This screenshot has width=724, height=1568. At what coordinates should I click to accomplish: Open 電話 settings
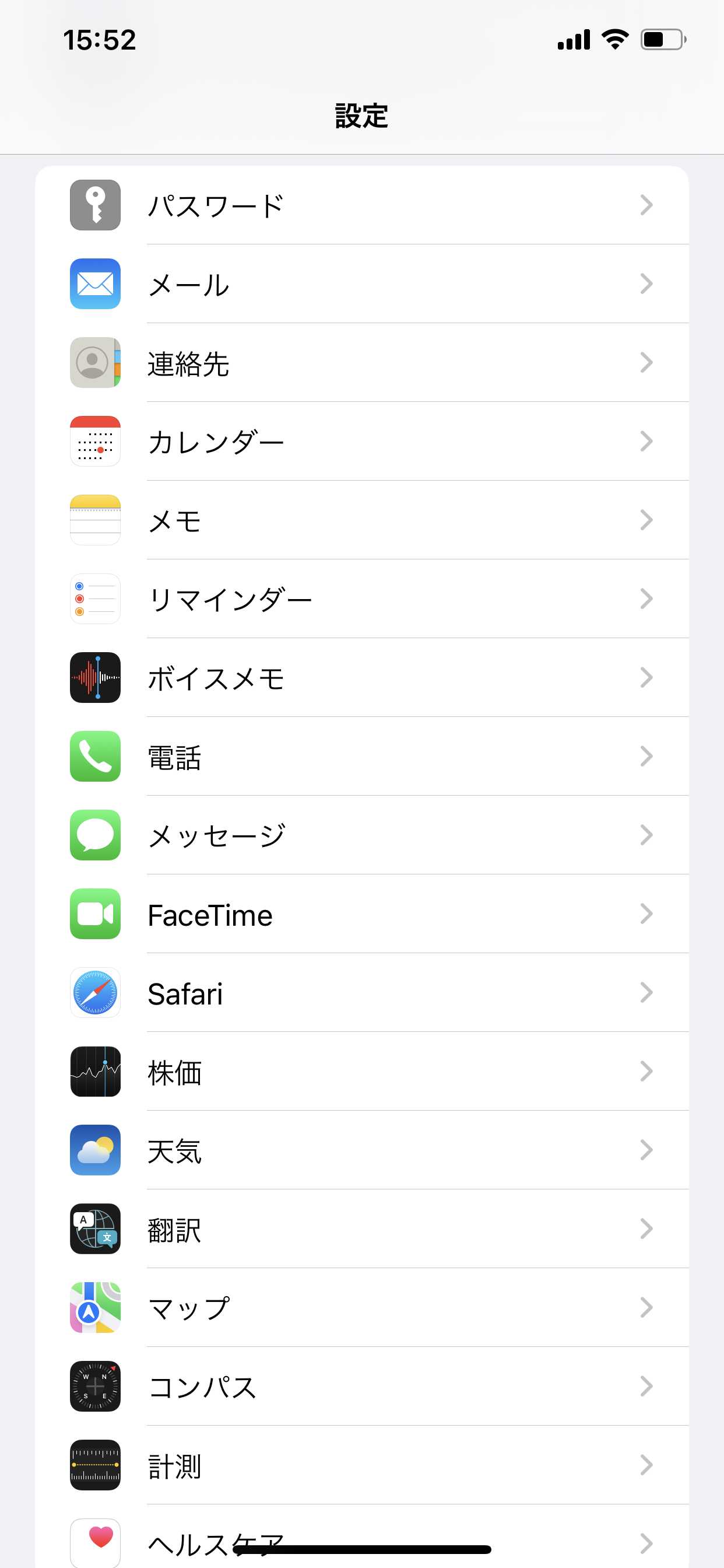(362, 756)
